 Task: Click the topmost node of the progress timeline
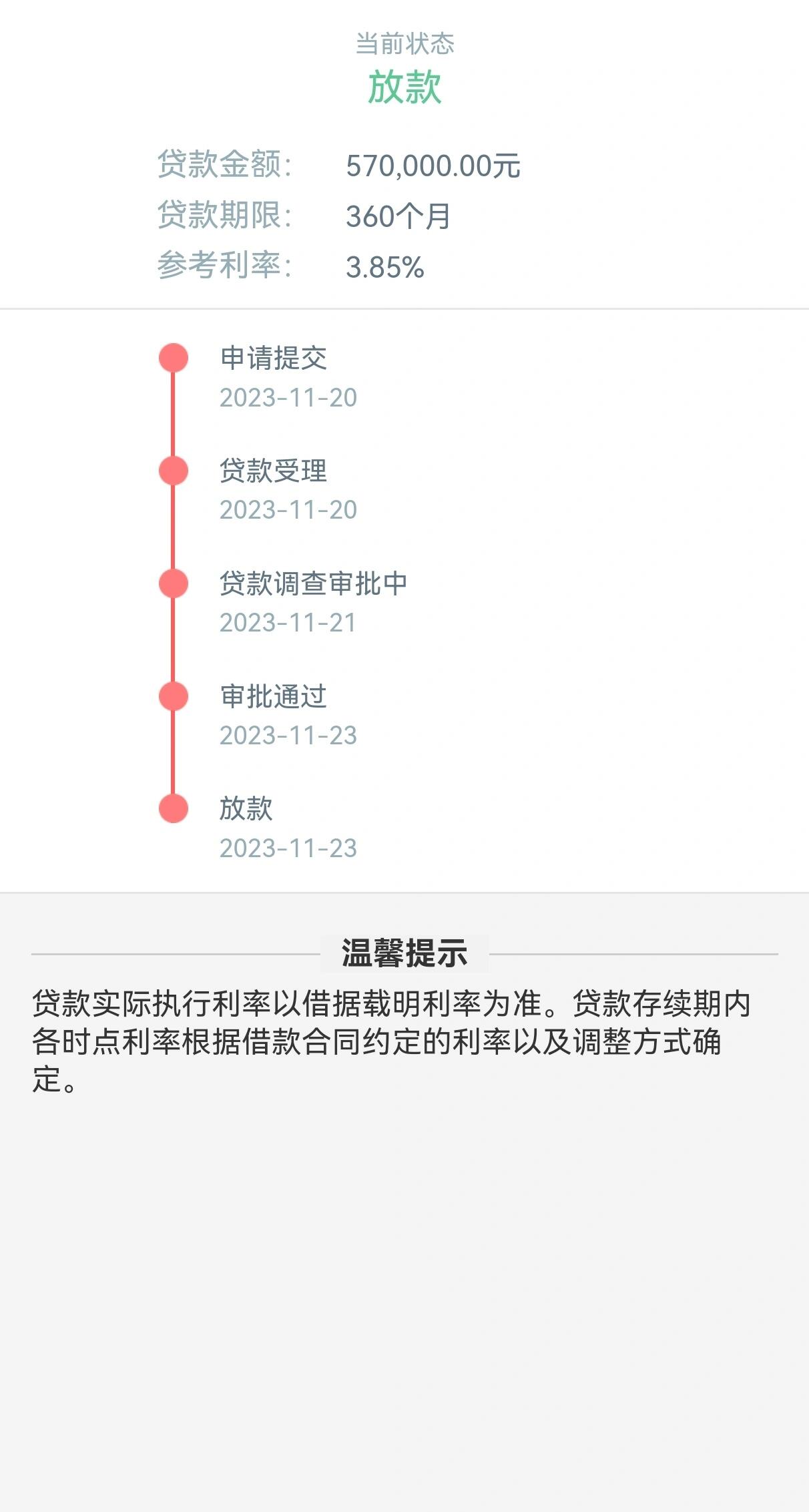point(173,358)
